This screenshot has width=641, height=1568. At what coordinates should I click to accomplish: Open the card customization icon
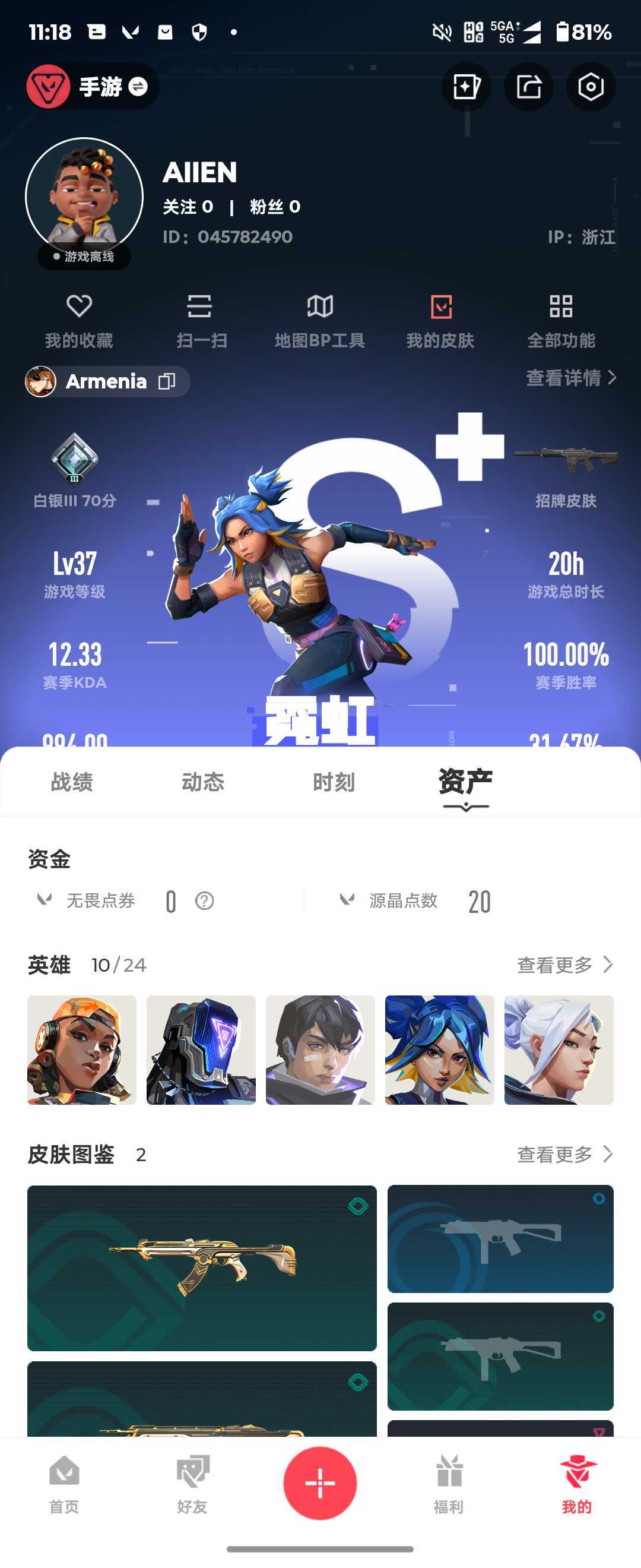click(x=466, y=87)
